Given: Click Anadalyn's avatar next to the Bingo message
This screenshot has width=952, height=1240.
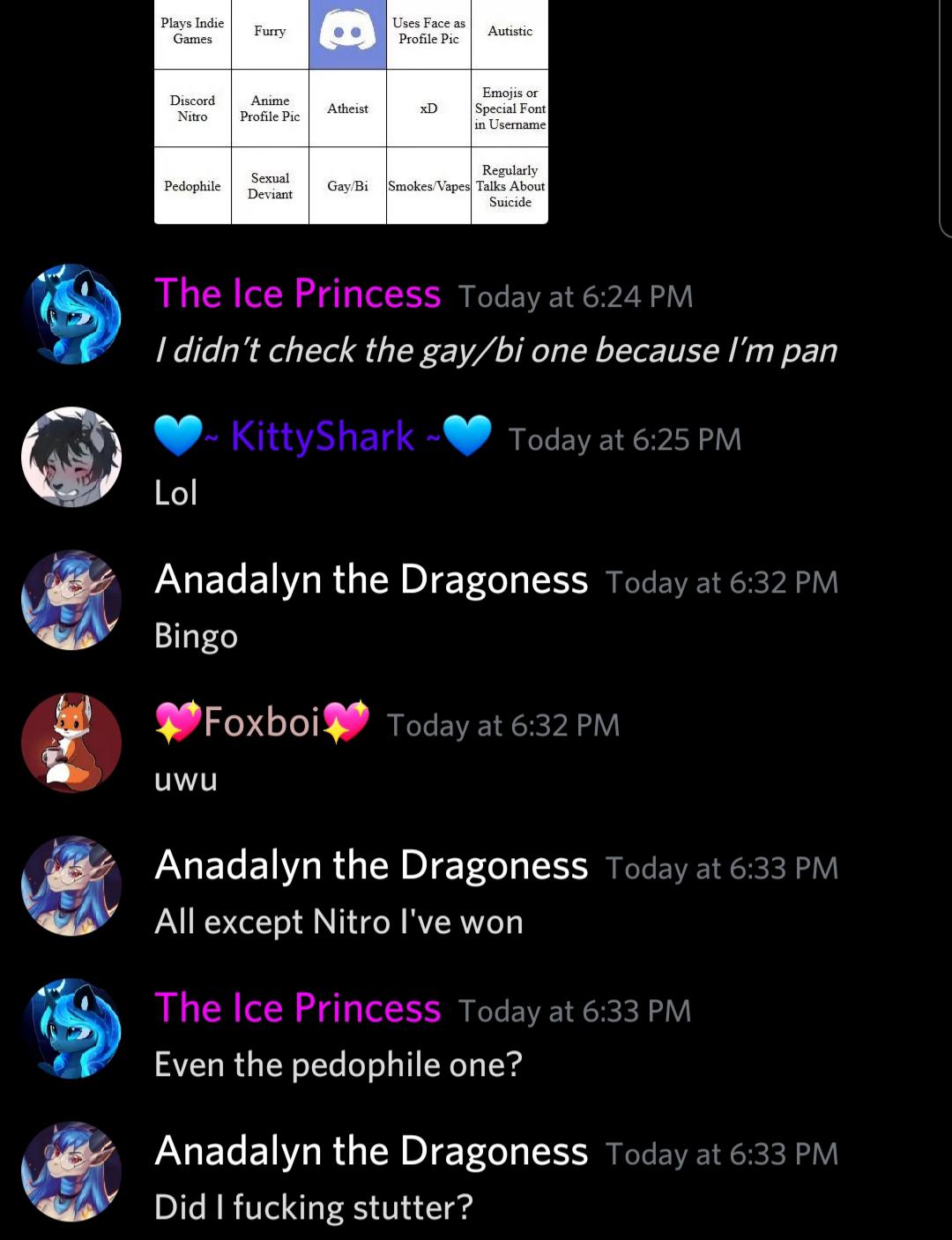Looking at the screenshot, I should pos(71,600).
